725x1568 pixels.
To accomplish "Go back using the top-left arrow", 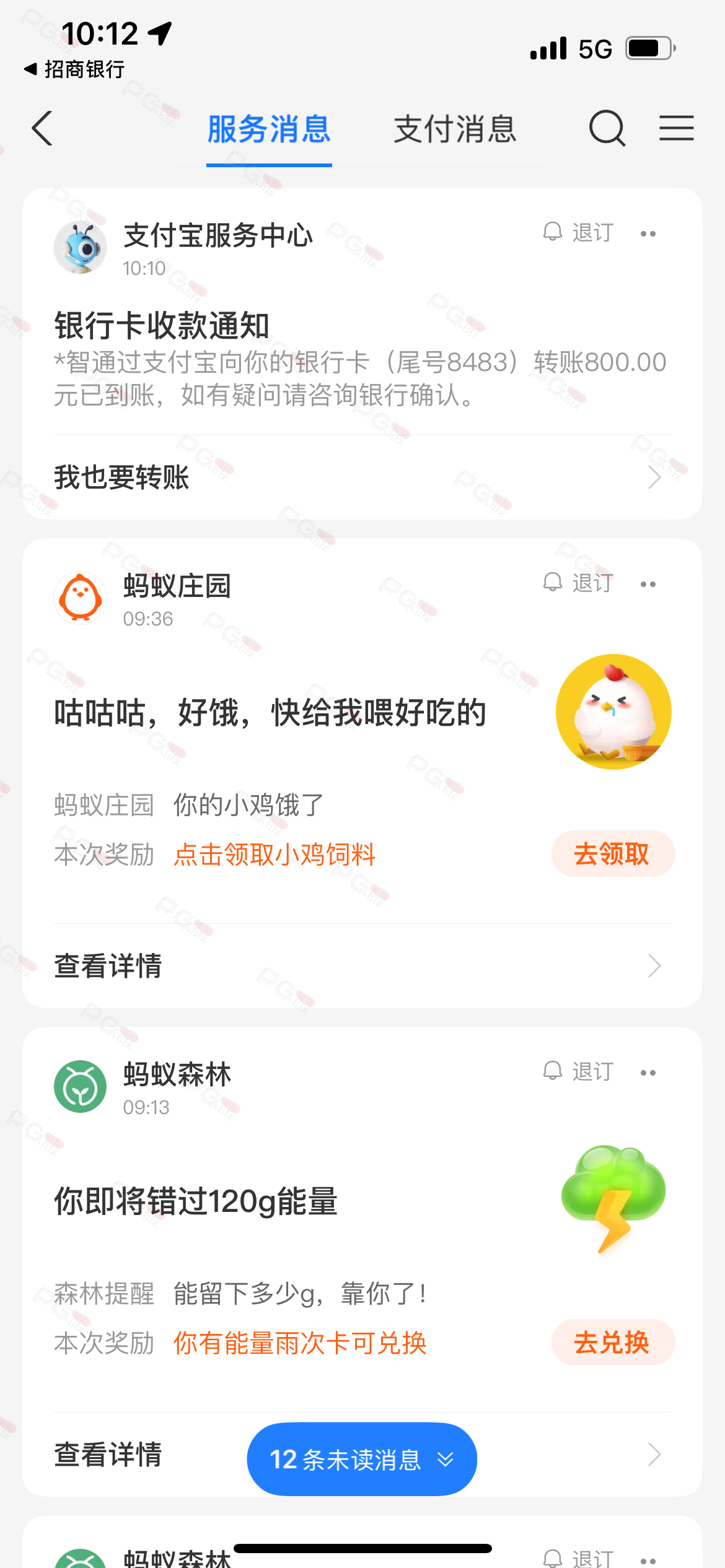I will (x=42, y=129).
